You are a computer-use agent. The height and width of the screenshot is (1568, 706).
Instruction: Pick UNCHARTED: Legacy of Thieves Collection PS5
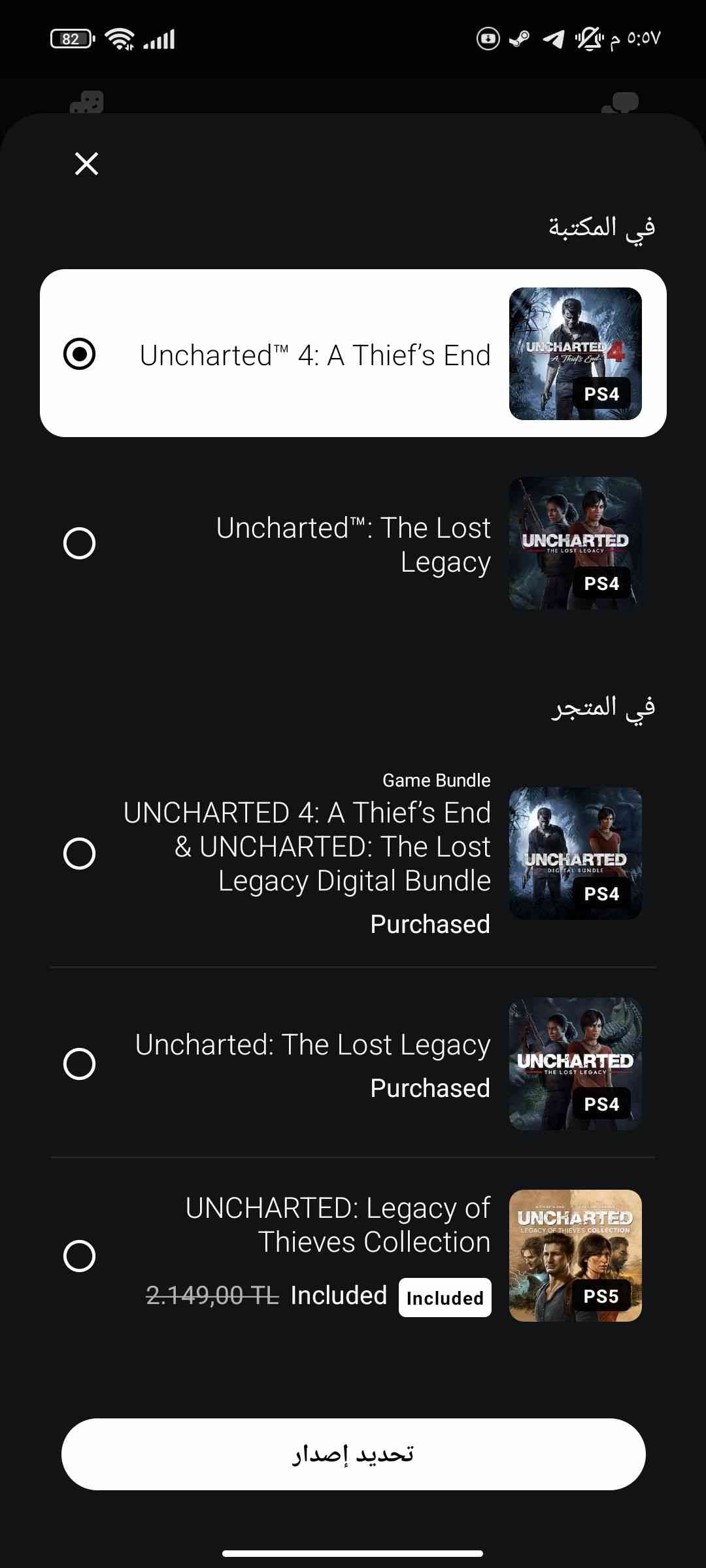(x=79, y=1256)
